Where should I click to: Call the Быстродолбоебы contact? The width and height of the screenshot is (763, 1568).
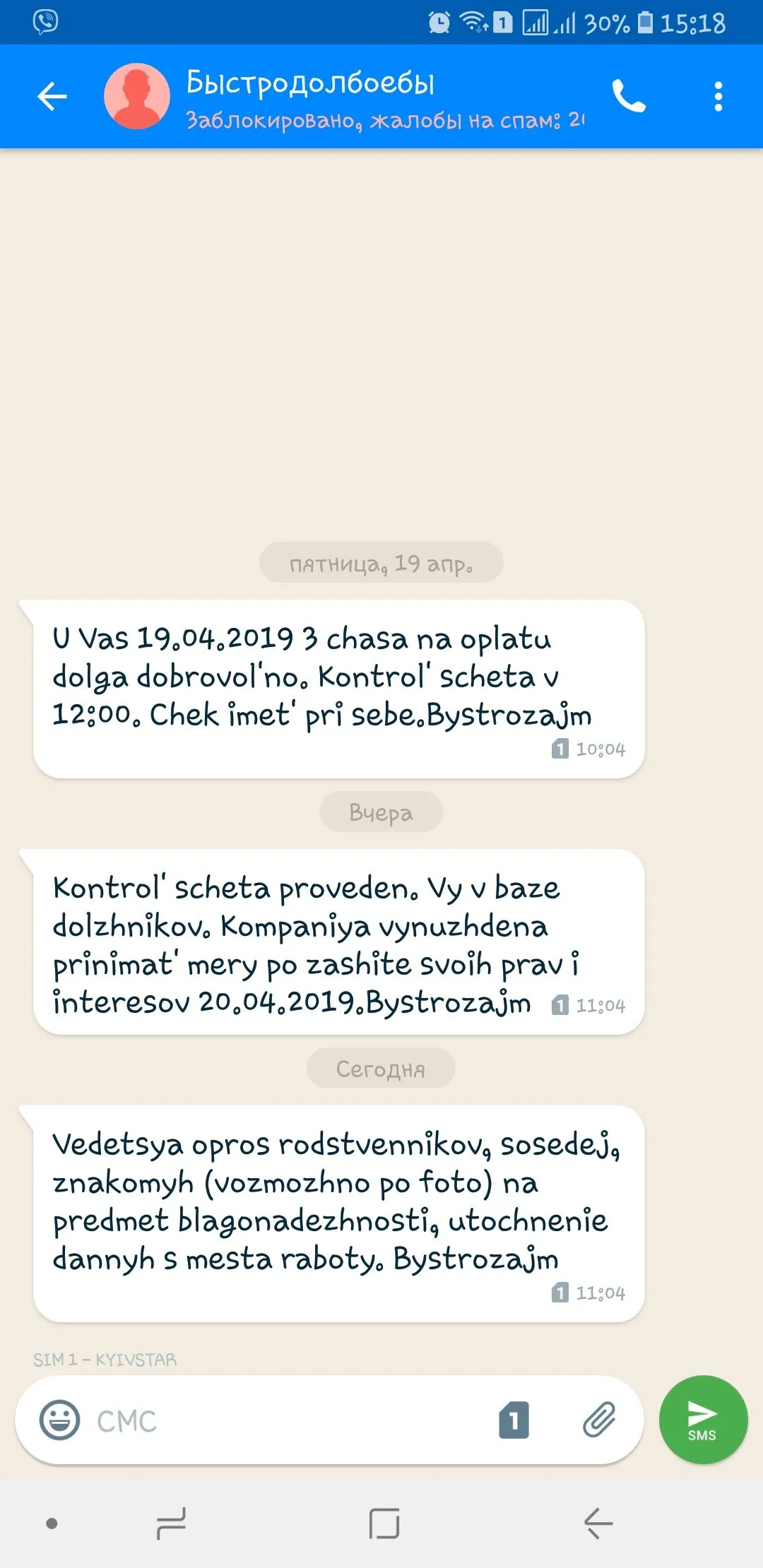tap(628, 97)
